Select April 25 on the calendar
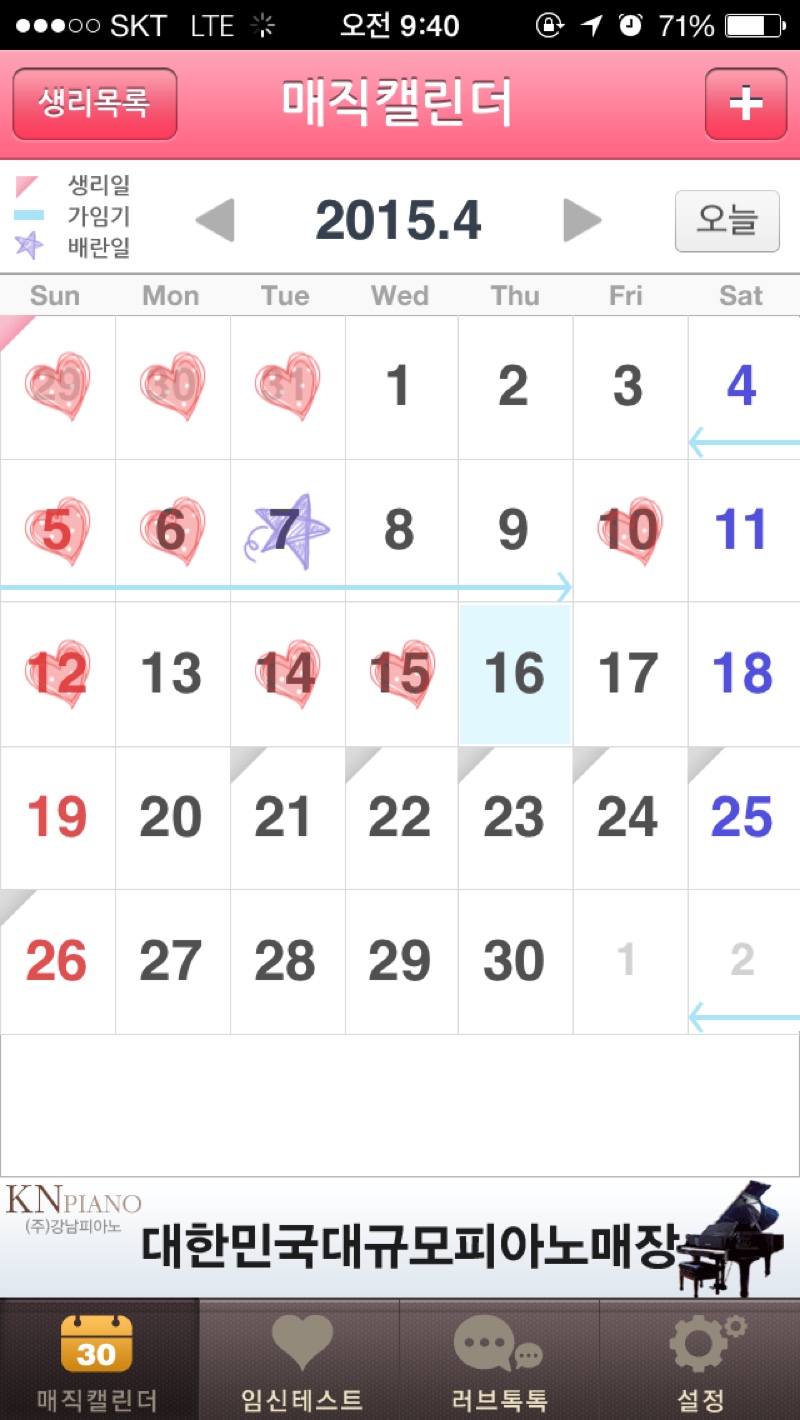Screen dimensions: 800x1420 click(x=744, y=818)
